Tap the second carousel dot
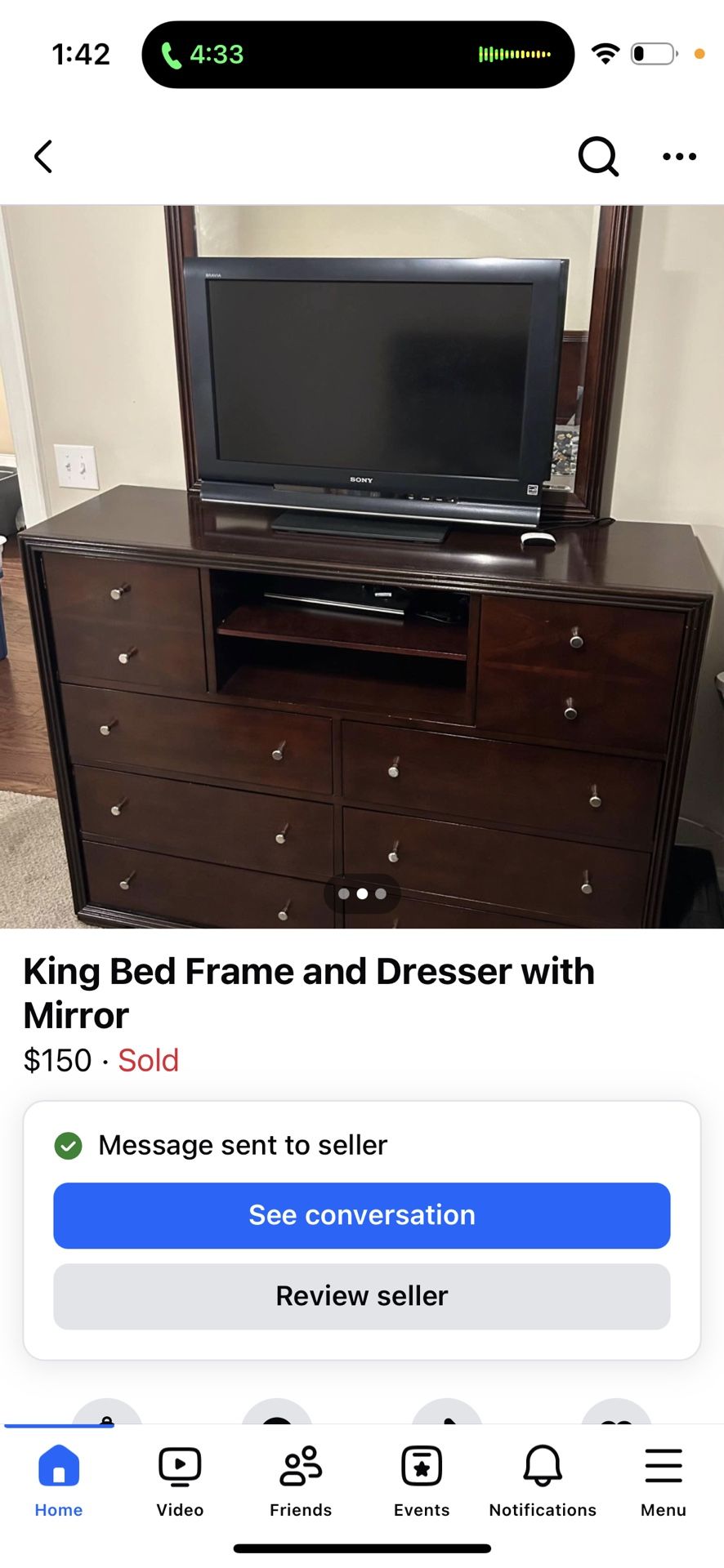 point(362,894)
